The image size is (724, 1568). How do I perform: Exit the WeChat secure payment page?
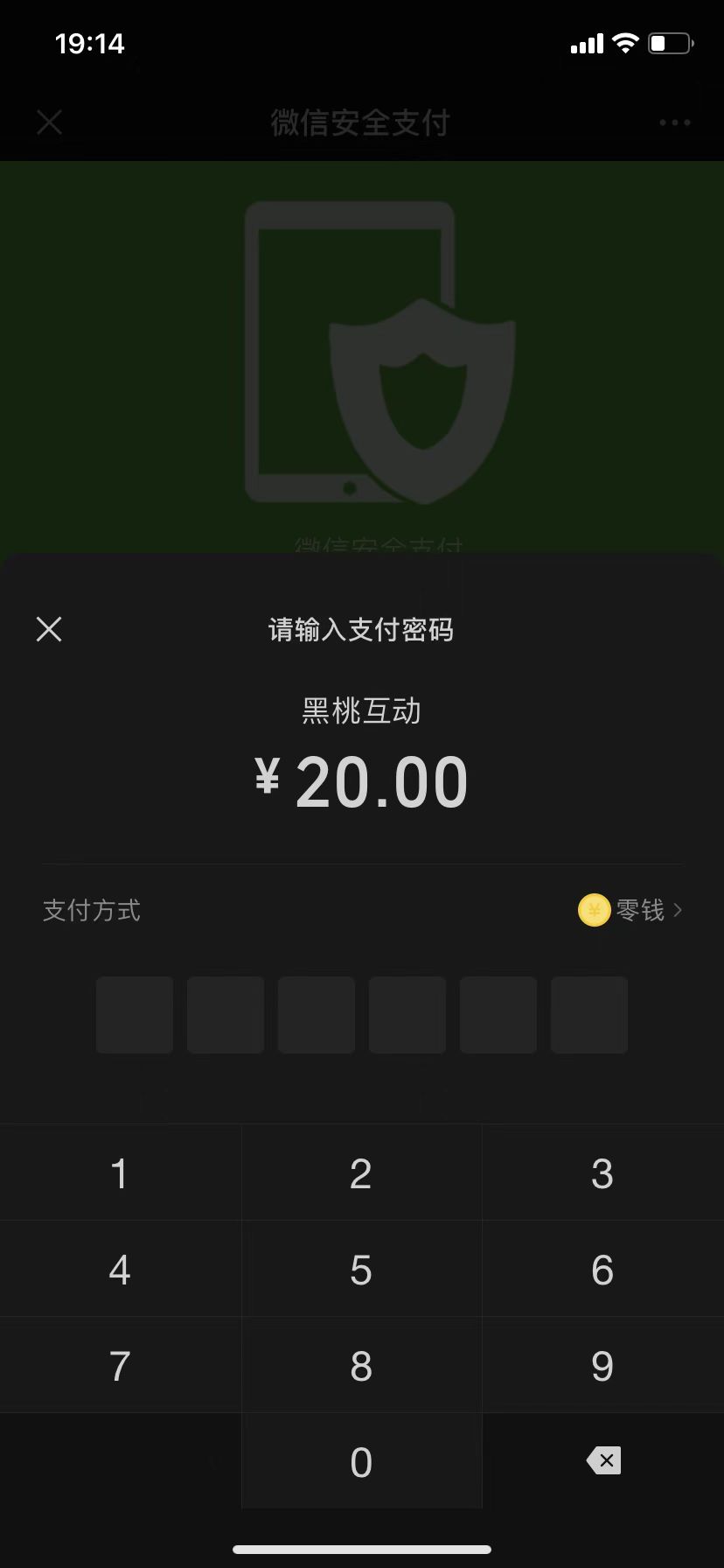(49, 122)
